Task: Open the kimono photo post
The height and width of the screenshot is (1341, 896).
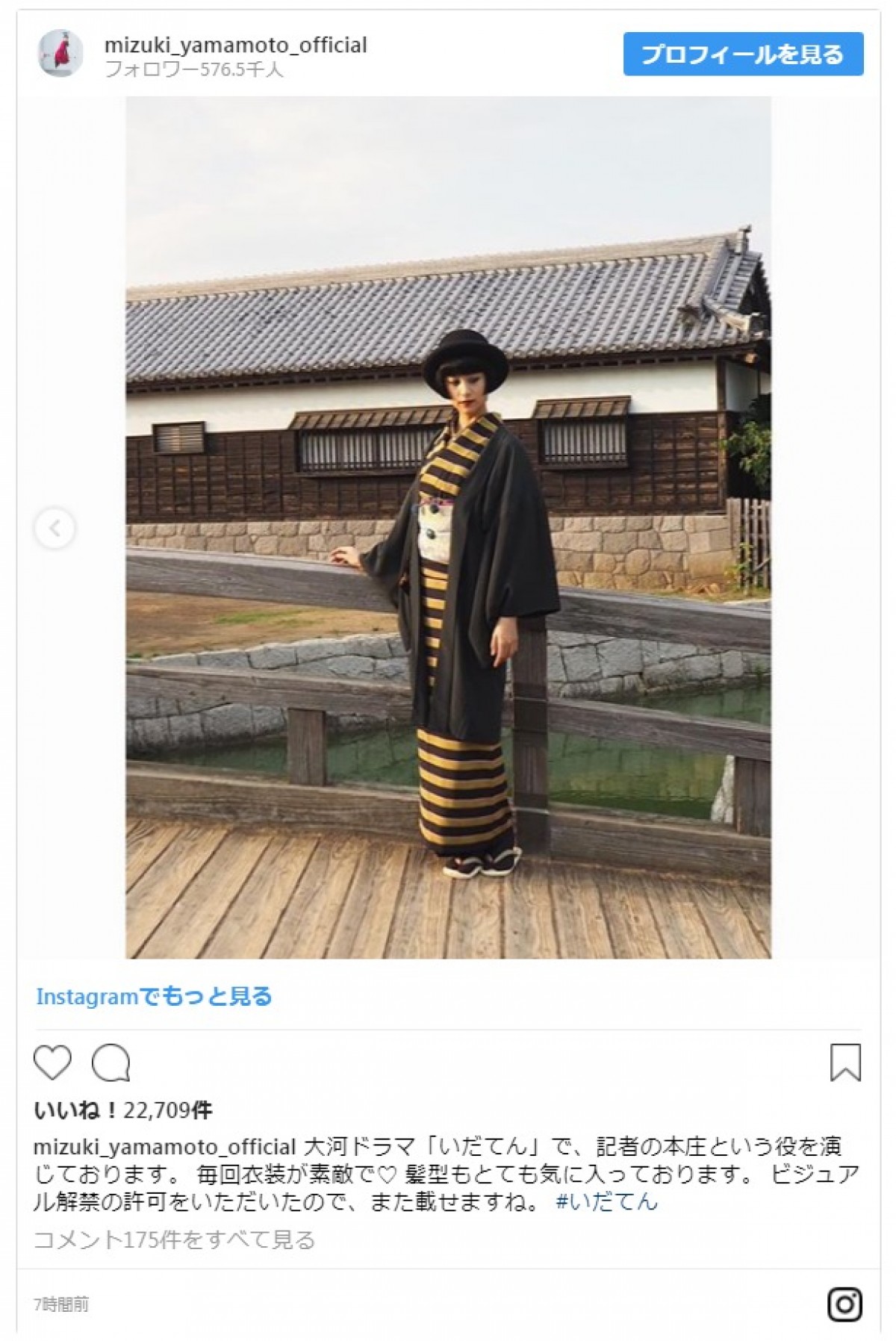Action: click(448, 527)
